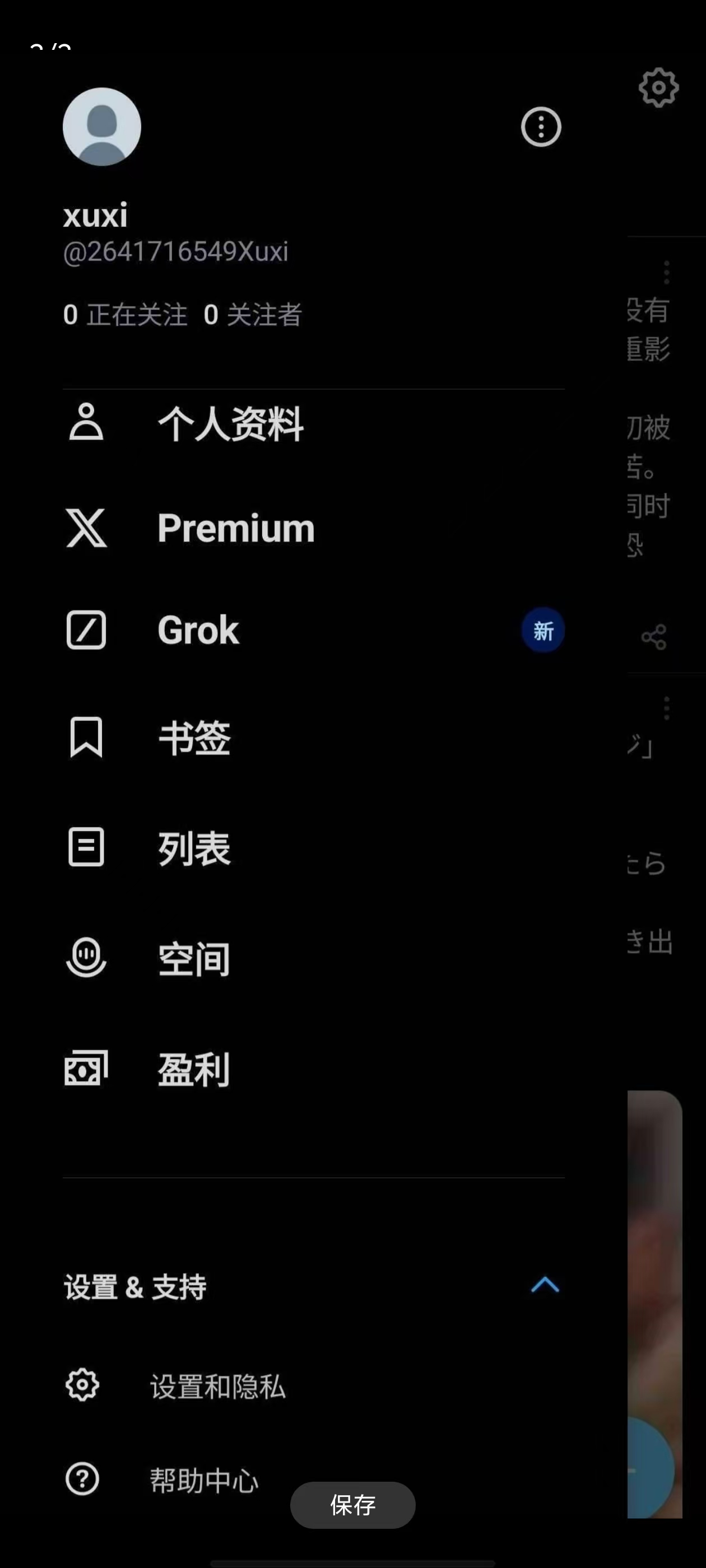706x1568 pixels.
Task: Open 盈利 monetization
Action: pyautogui.click(x=194, y=1069)
